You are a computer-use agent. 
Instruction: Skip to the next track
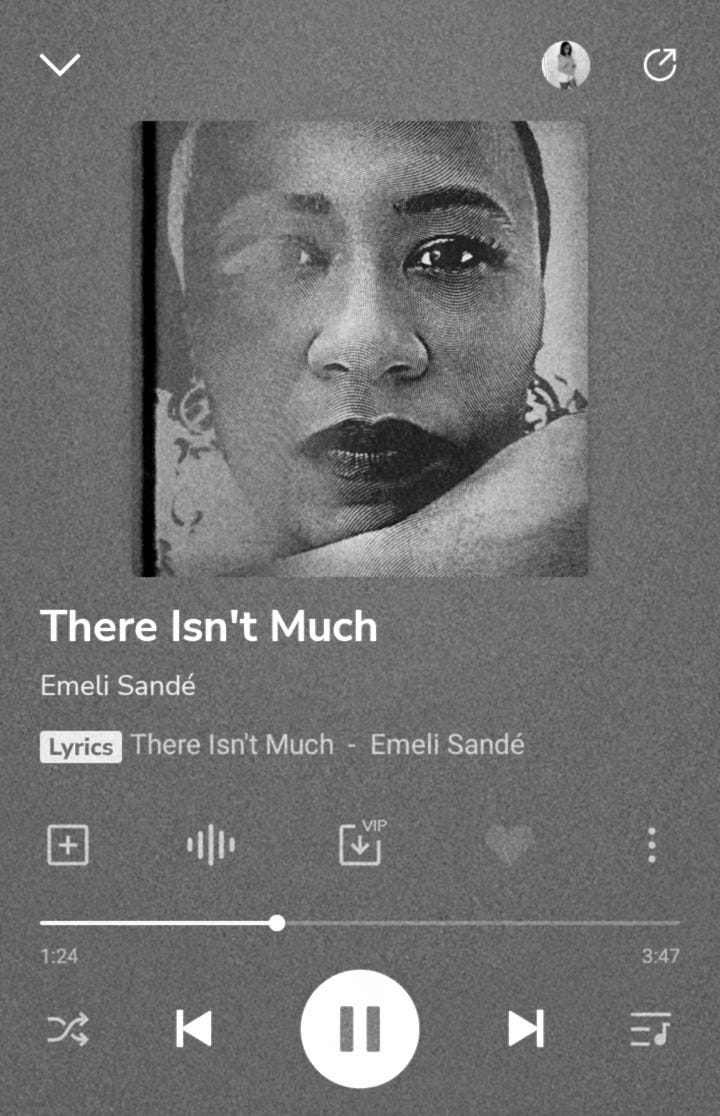click(x=526, y=1029)
